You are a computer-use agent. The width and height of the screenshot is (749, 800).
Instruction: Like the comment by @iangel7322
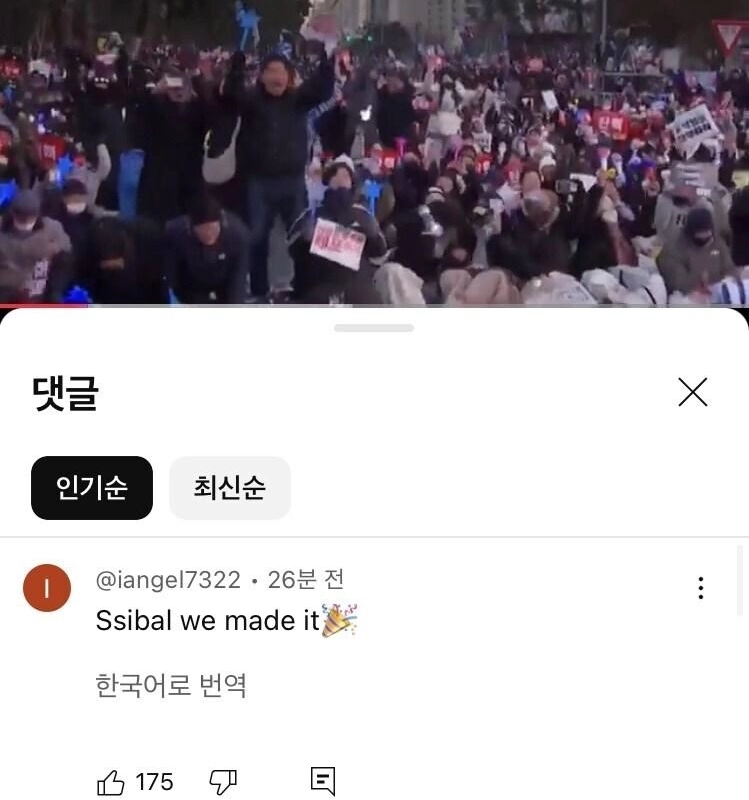click(111, 782)
